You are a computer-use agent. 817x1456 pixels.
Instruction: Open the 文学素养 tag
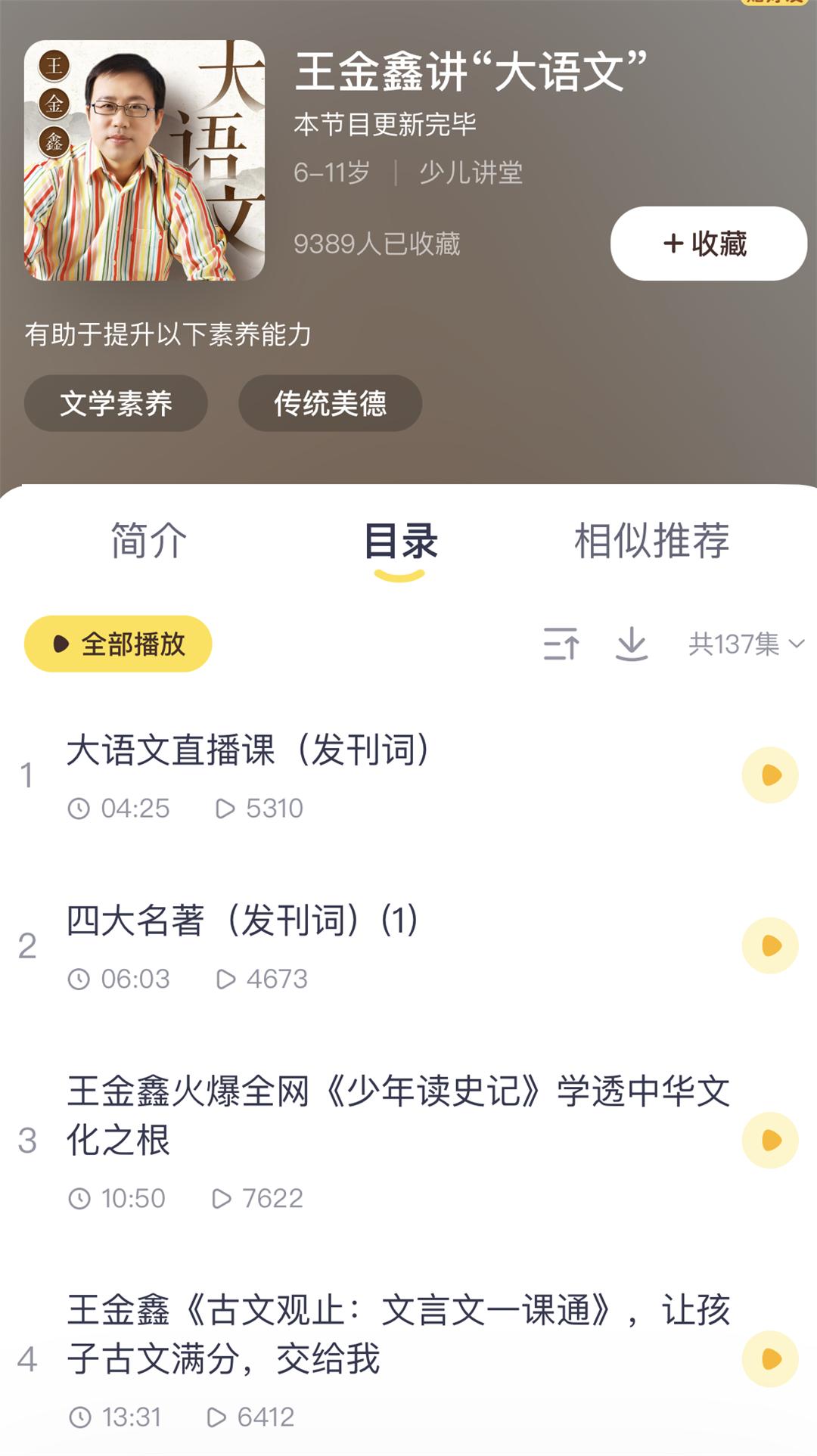click(116, 403)
